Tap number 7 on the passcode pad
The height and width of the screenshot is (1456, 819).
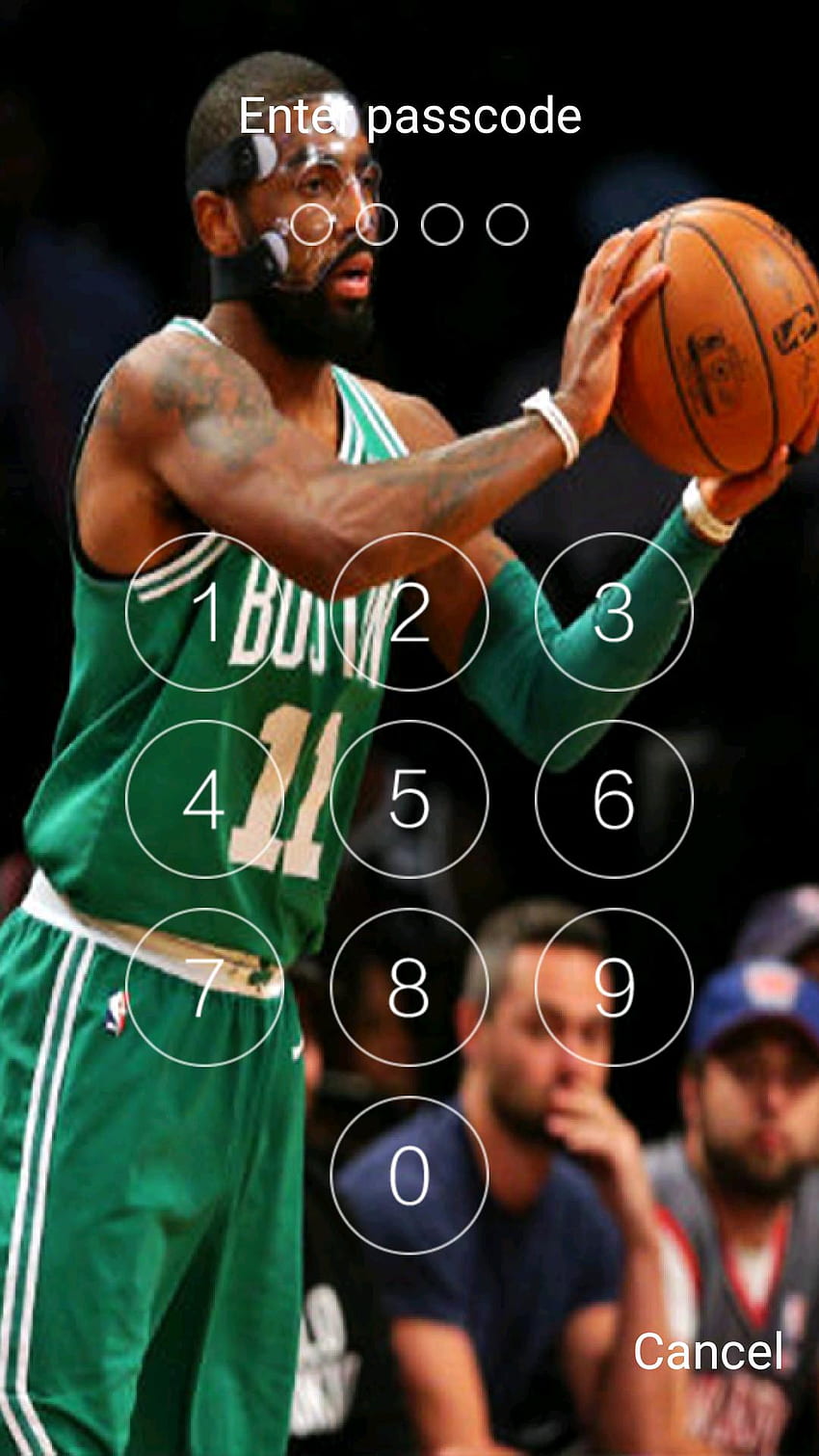coord(204,987)
